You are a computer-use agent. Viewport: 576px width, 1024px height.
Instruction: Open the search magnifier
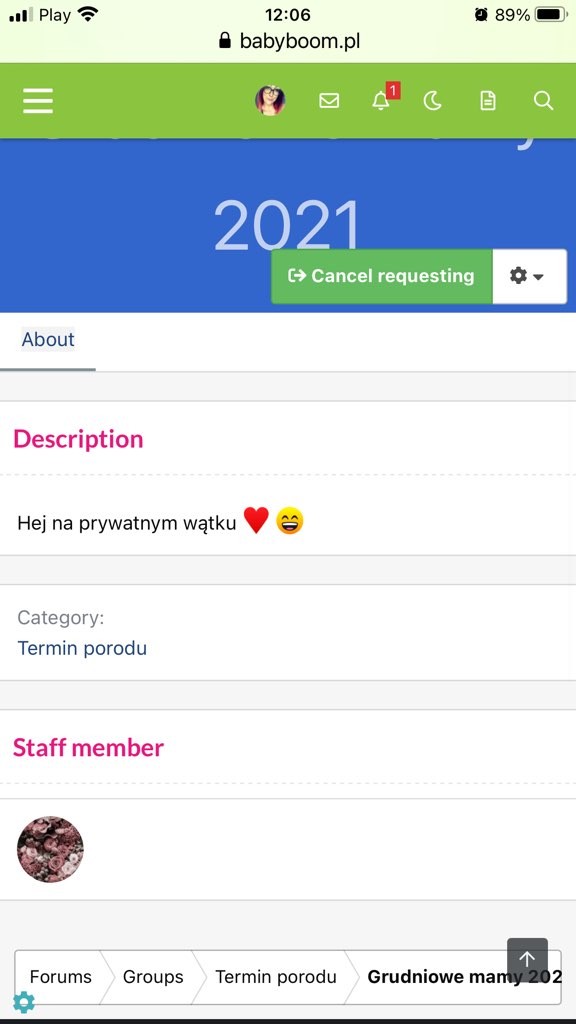pyautogui.click(x=543, y=101)
